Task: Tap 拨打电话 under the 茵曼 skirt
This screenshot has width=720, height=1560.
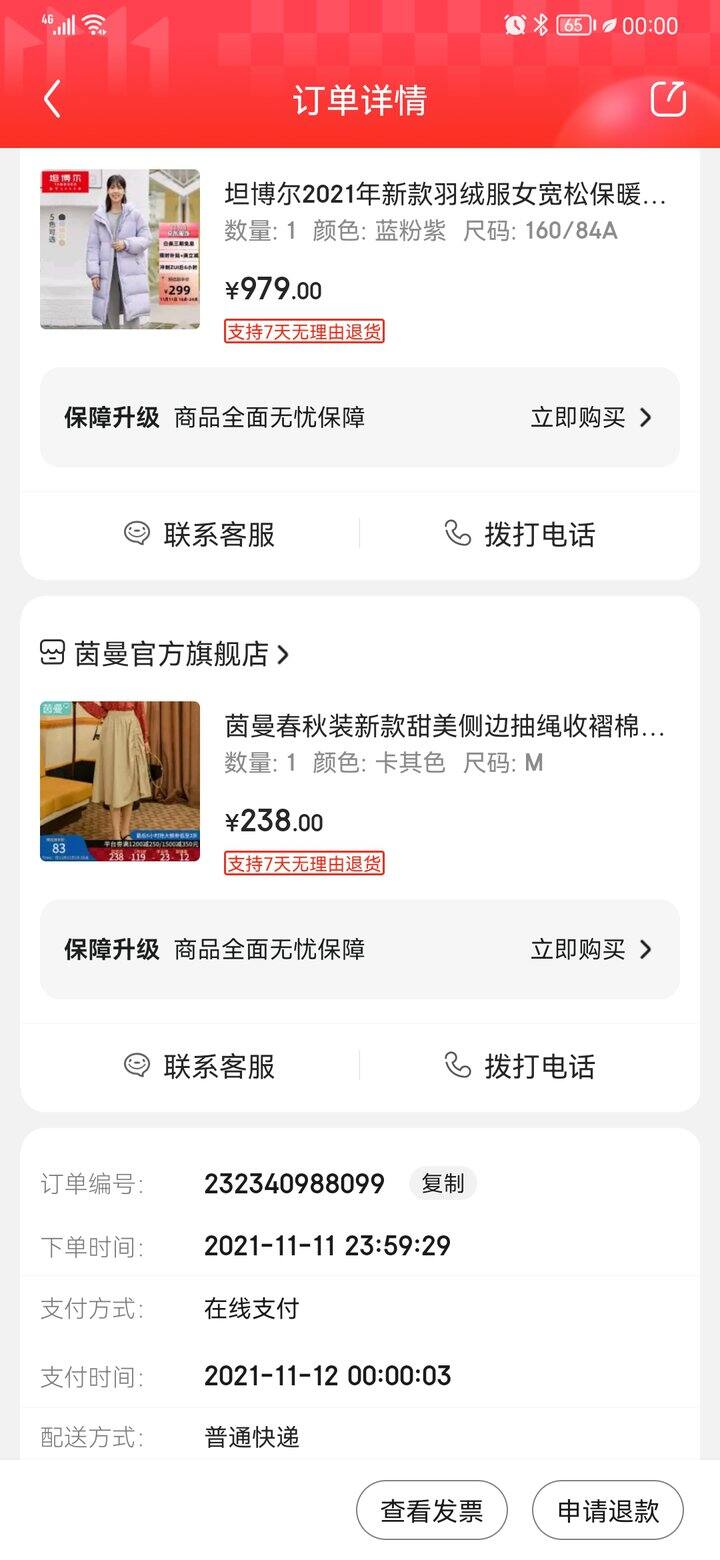Action: [x=520, y=1066]
